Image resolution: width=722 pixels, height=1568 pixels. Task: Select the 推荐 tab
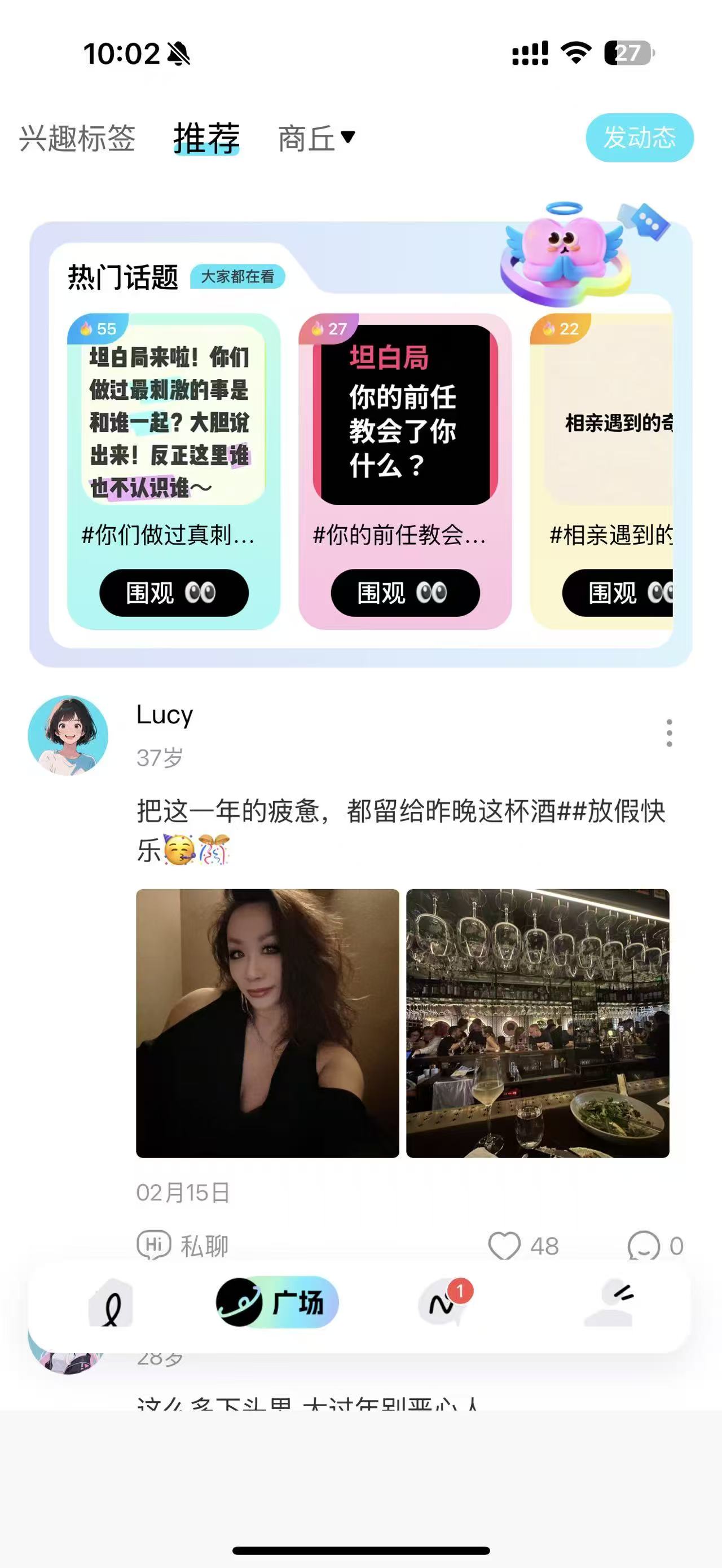[206, 138]
